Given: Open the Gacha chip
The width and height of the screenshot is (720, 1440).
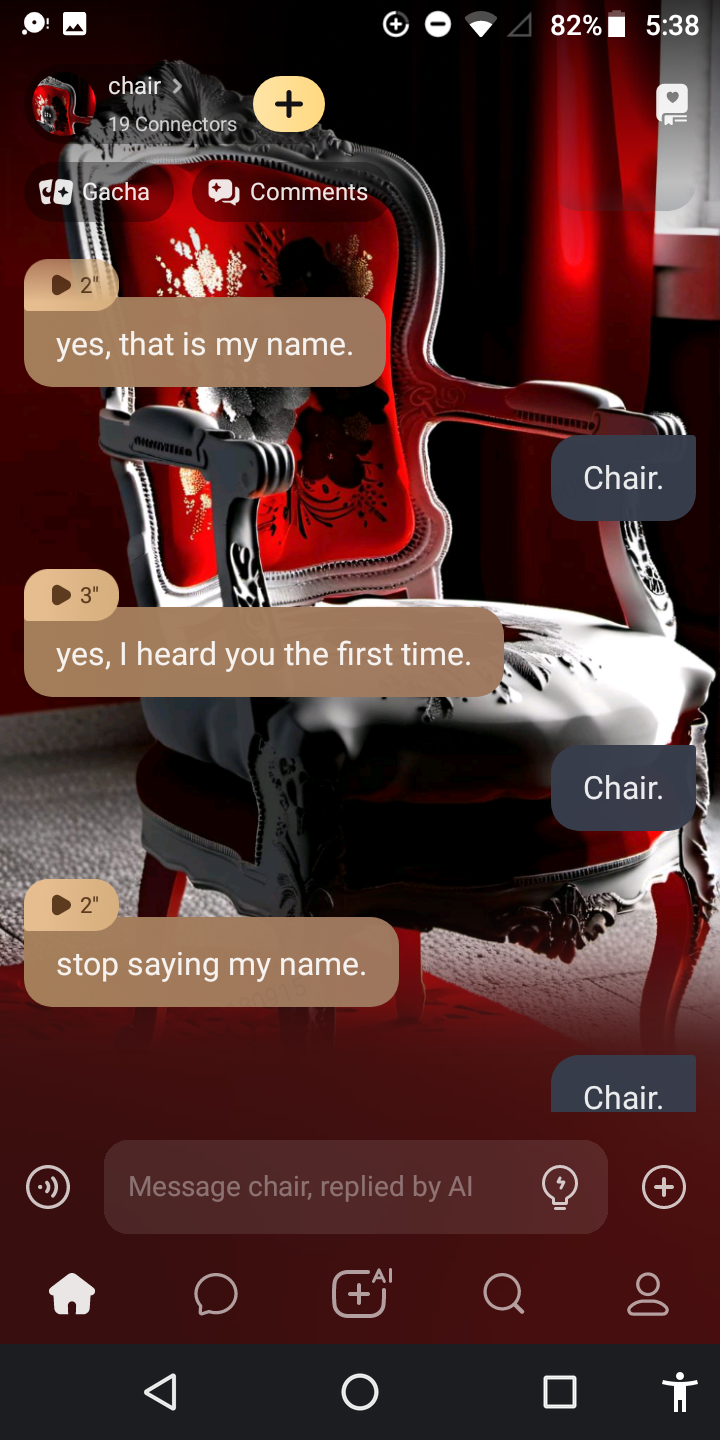Looking at the screenshot, I should [x=98, y=192].
